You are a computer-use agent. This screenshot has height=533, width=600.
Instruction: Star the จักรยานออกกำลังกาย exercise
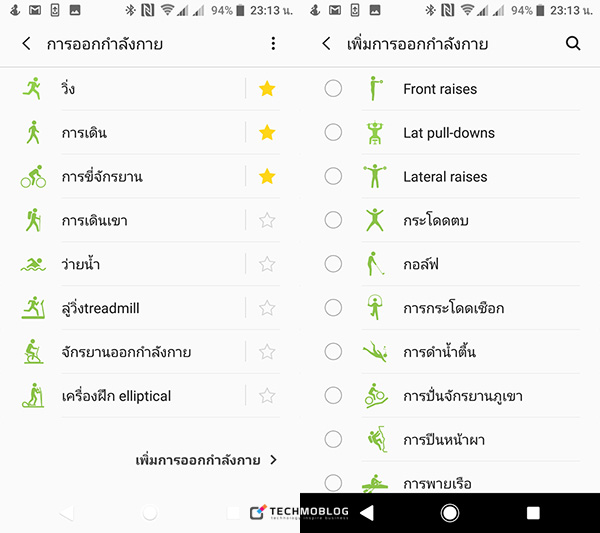[267, 352]
